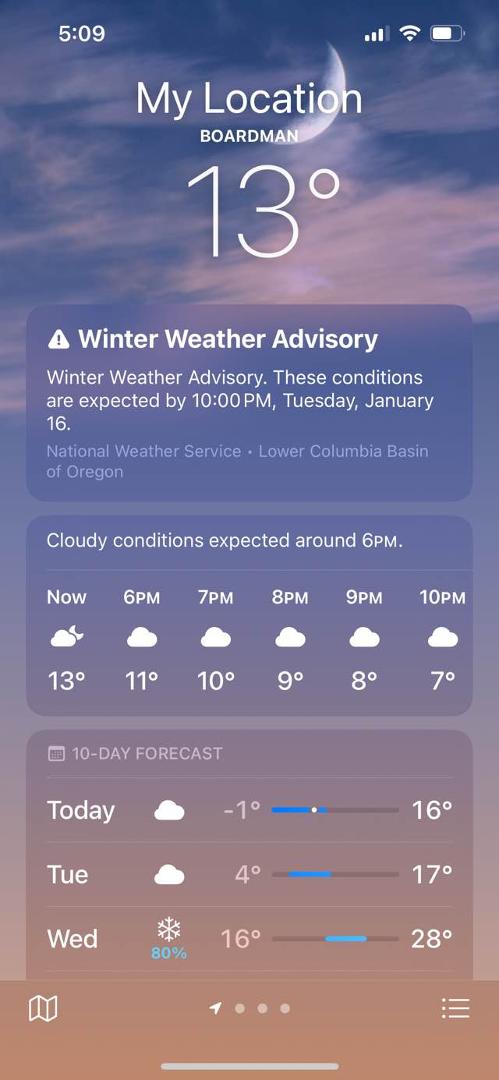Open the hourly forecast card

tap(250, 616)
